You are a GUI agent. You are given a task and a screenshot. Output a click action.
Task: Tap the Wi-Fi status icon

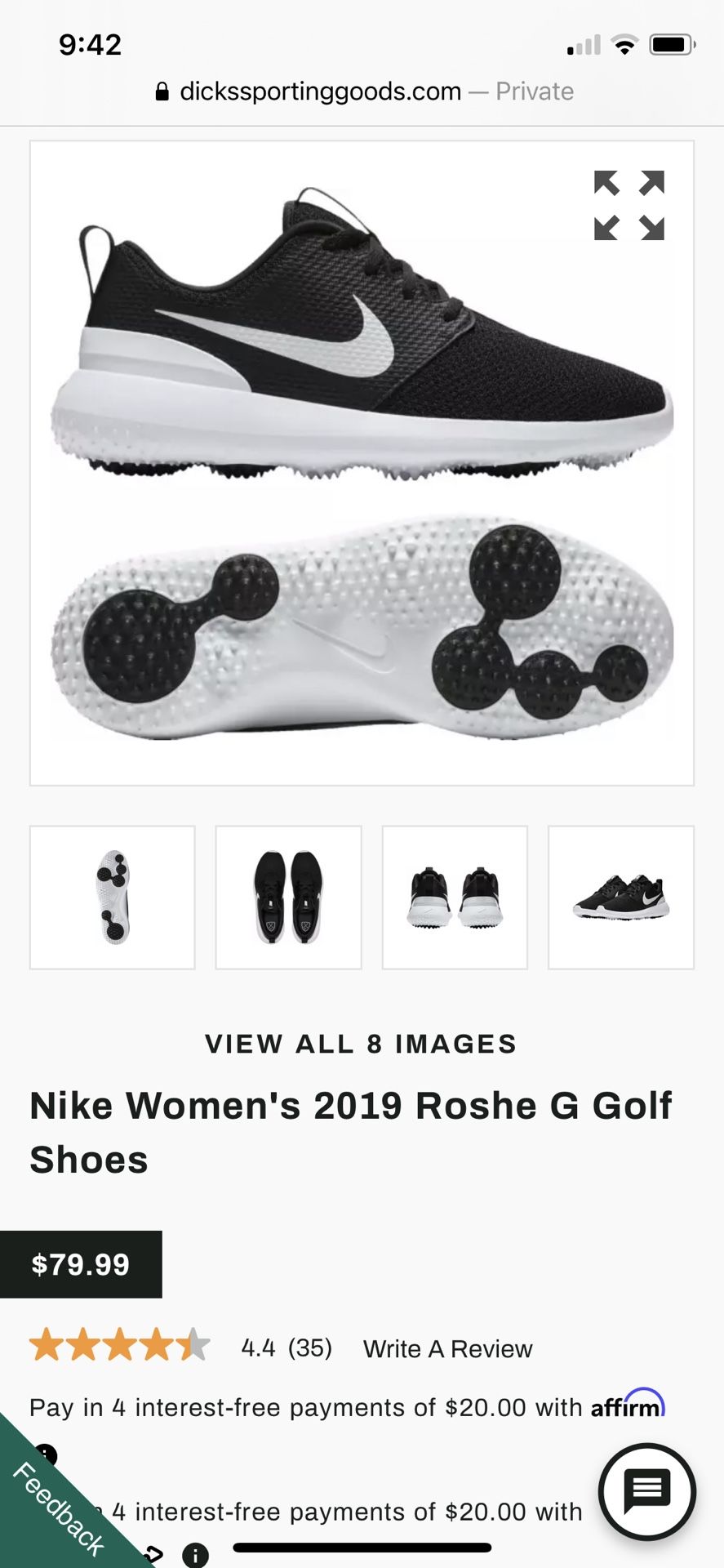(625, 46)
